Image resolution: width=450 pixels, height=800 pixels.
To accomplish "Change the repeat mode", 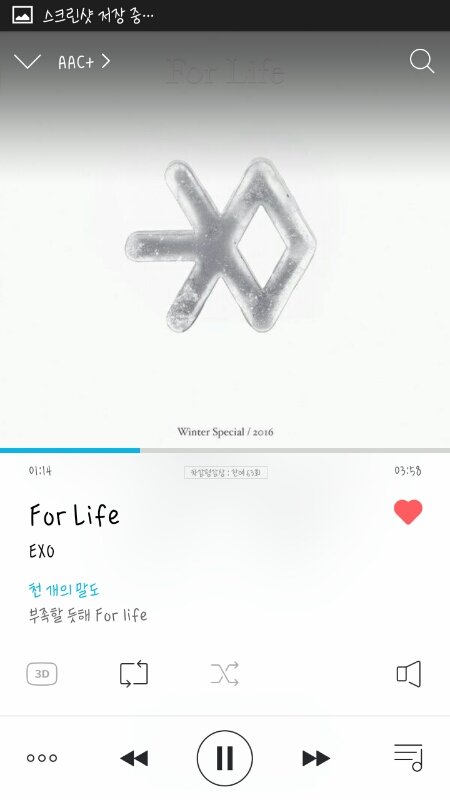I will coord(134,674).
